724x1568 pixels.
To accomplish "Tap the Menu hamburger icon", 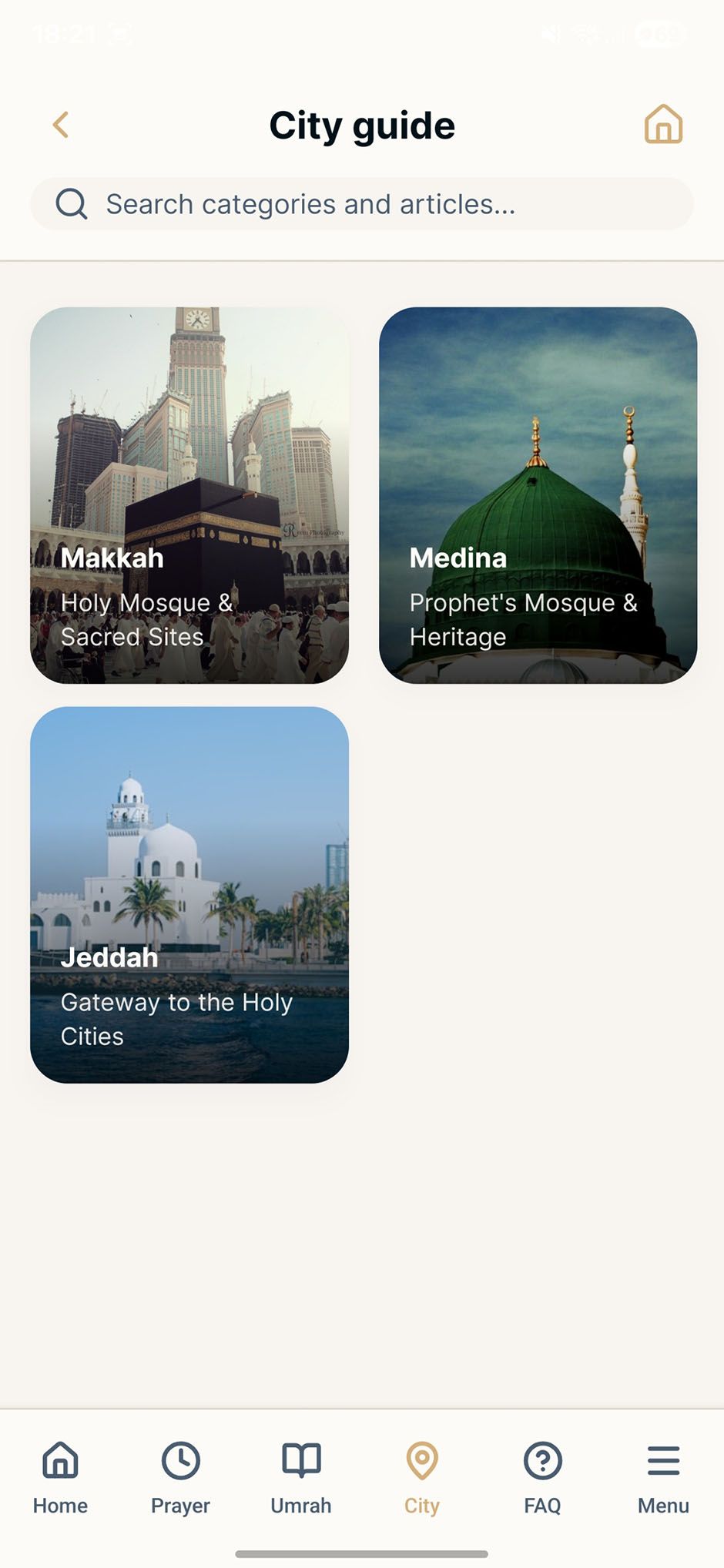I will tap(662, 1460).
